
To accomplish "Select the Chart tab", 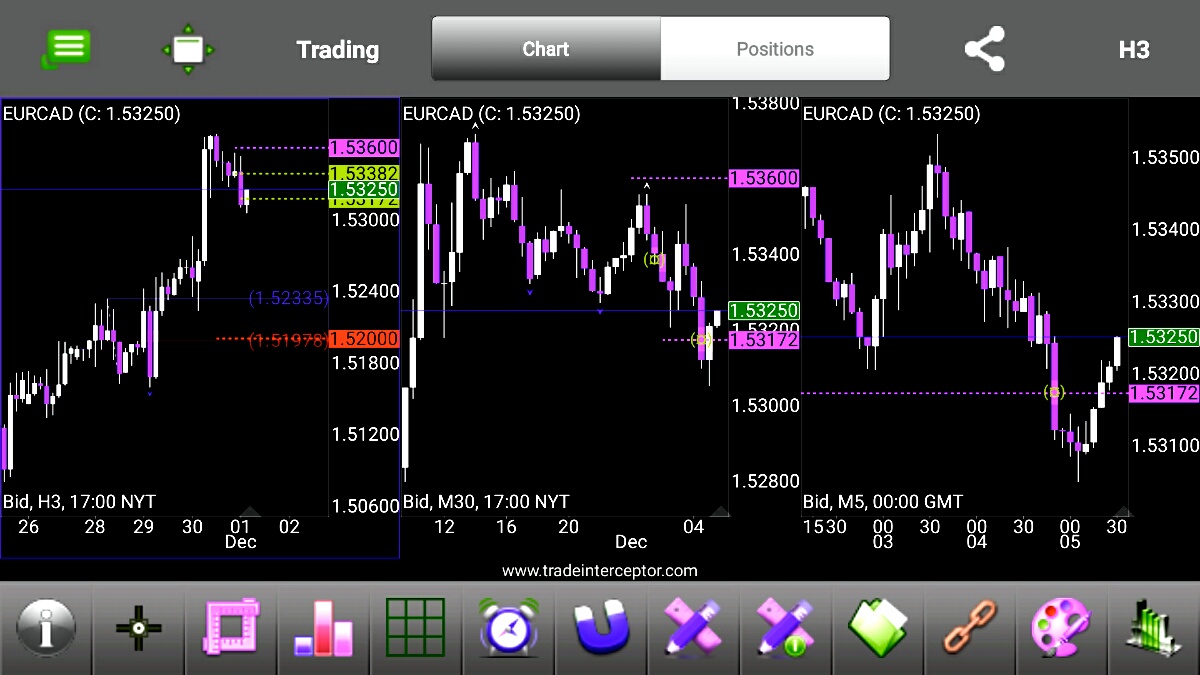I will (x=546, y=49).
